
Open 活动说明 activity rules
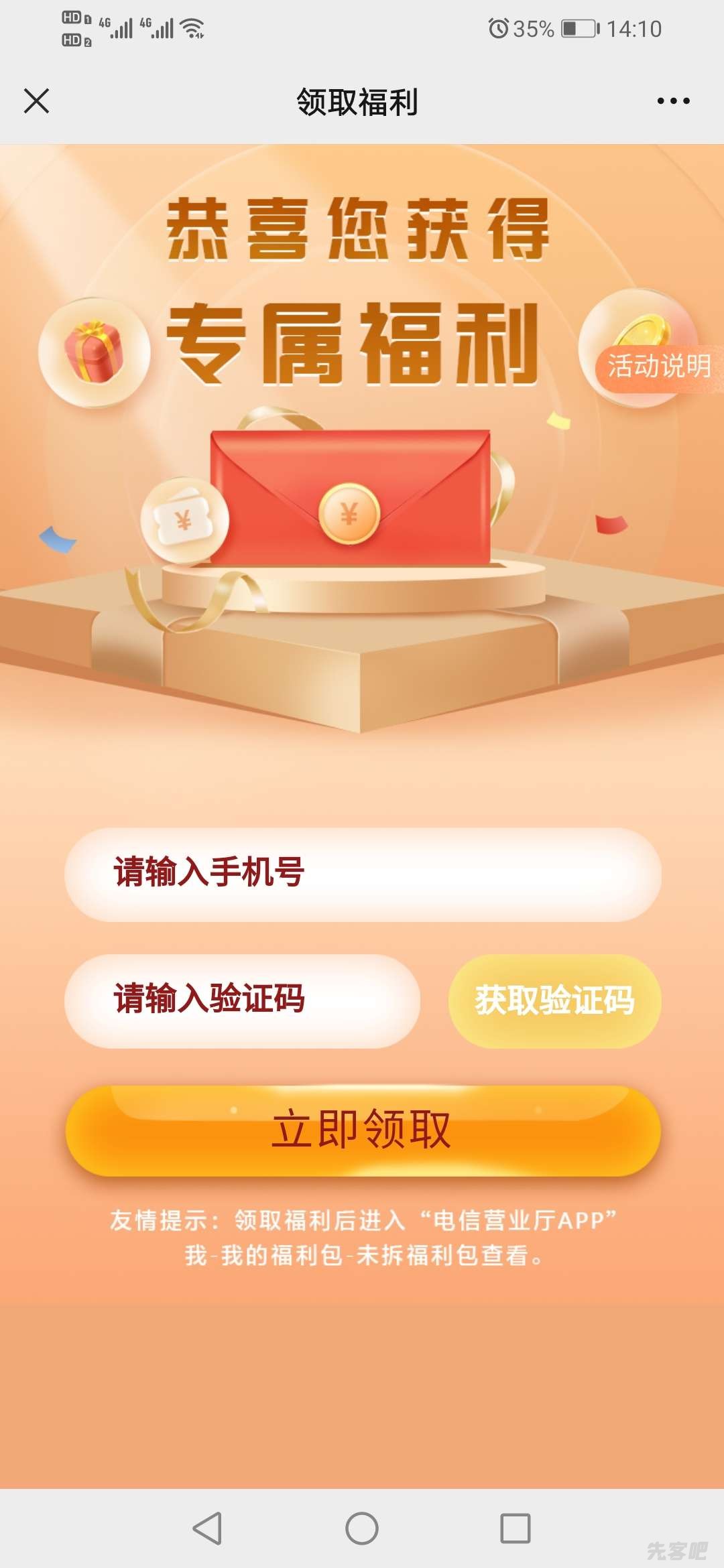click(658, 366)
